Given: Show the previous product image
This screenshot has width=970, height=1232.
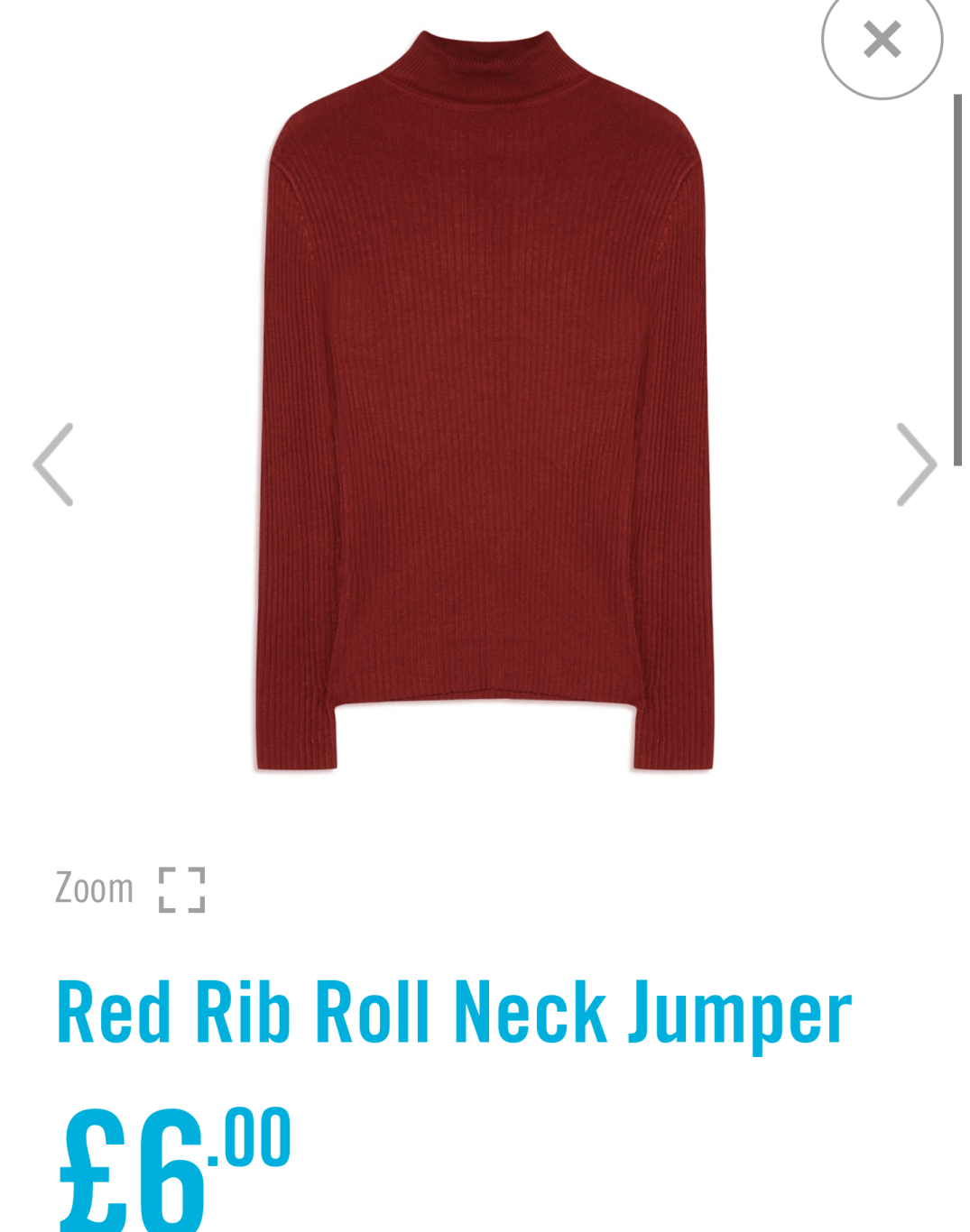Looking at the screenshot, I should [x=53, y=464].
